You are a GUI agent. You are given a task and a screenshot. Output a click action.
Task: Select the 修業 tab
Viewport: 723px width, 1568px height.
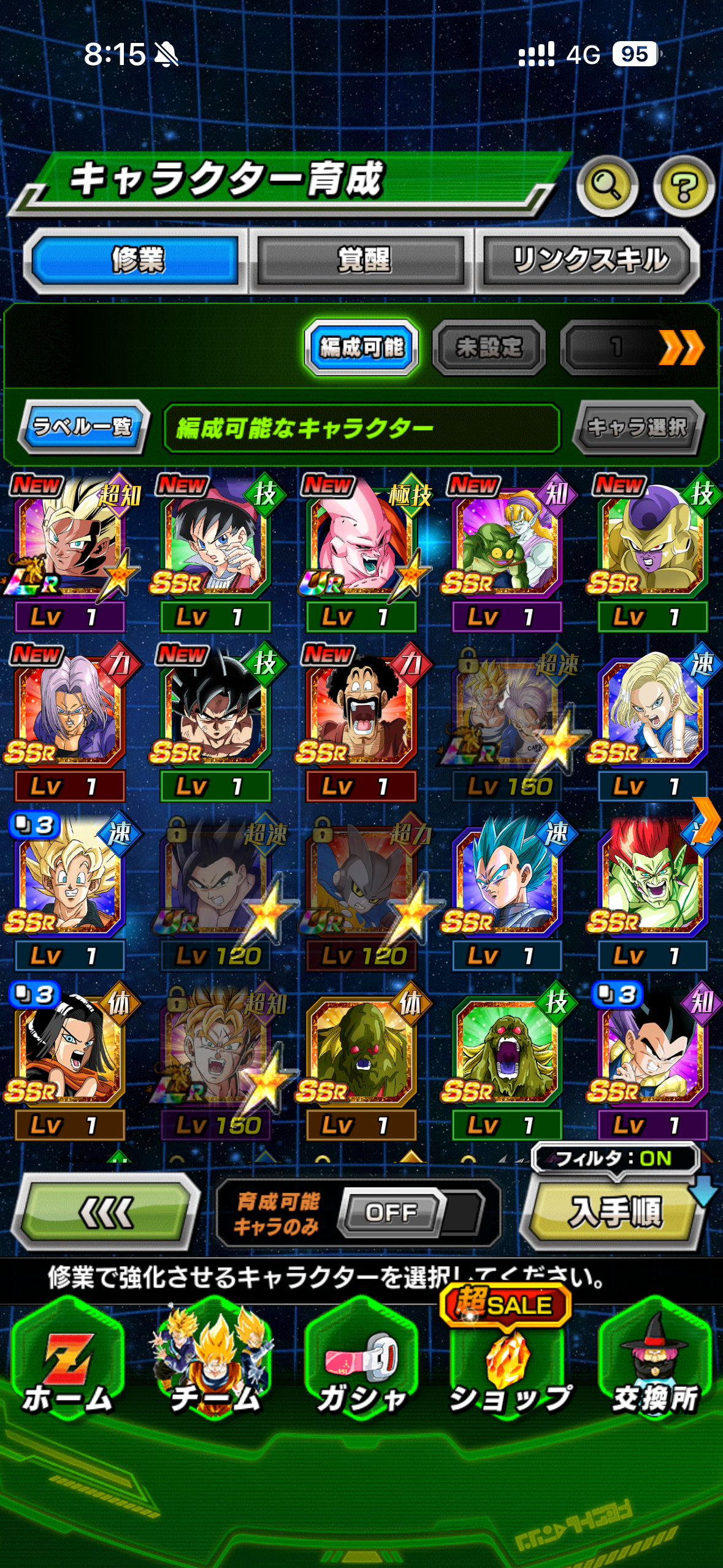(x=137, y=260)
